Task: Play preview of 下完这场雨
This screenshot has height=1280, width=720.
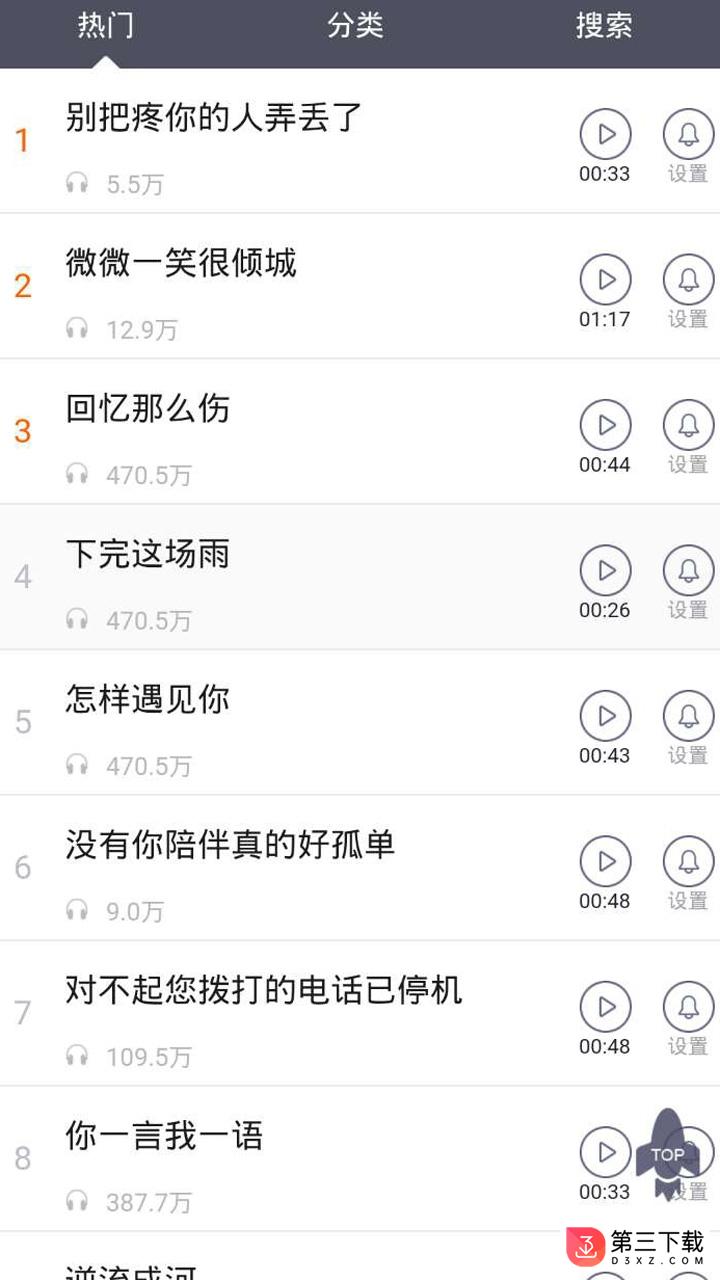Action: pyautogui.click(x=605, y=570)
